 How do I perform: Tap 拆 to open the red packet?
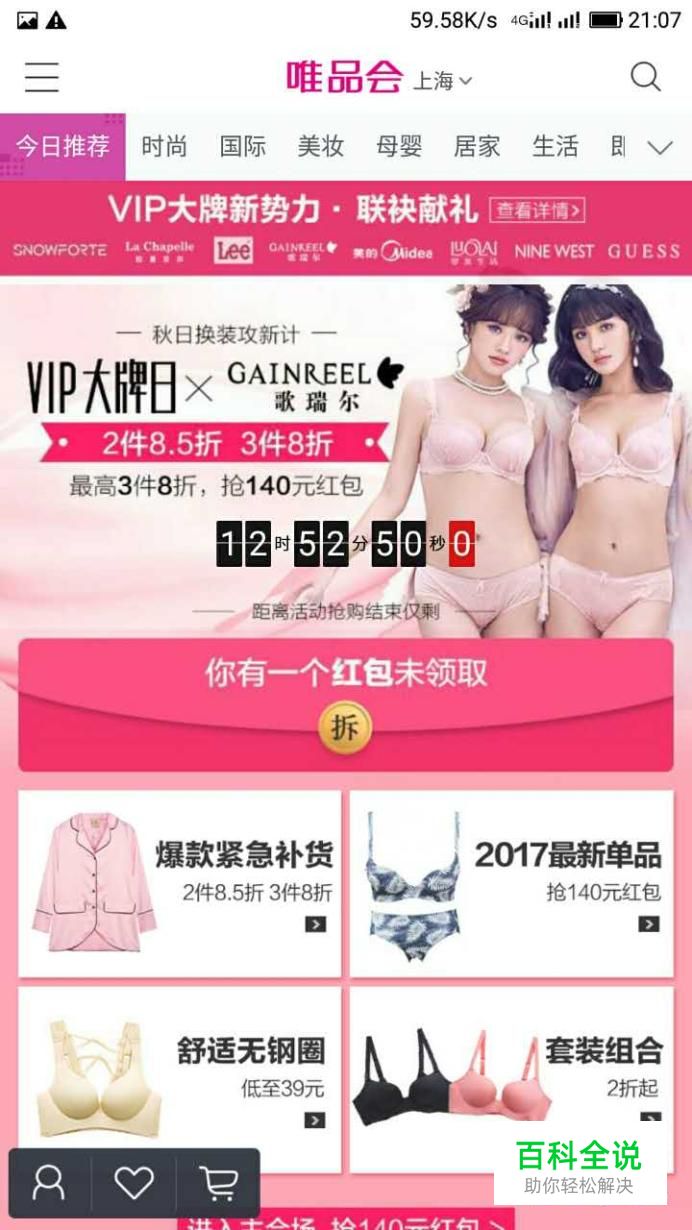[x=345, y=727]
